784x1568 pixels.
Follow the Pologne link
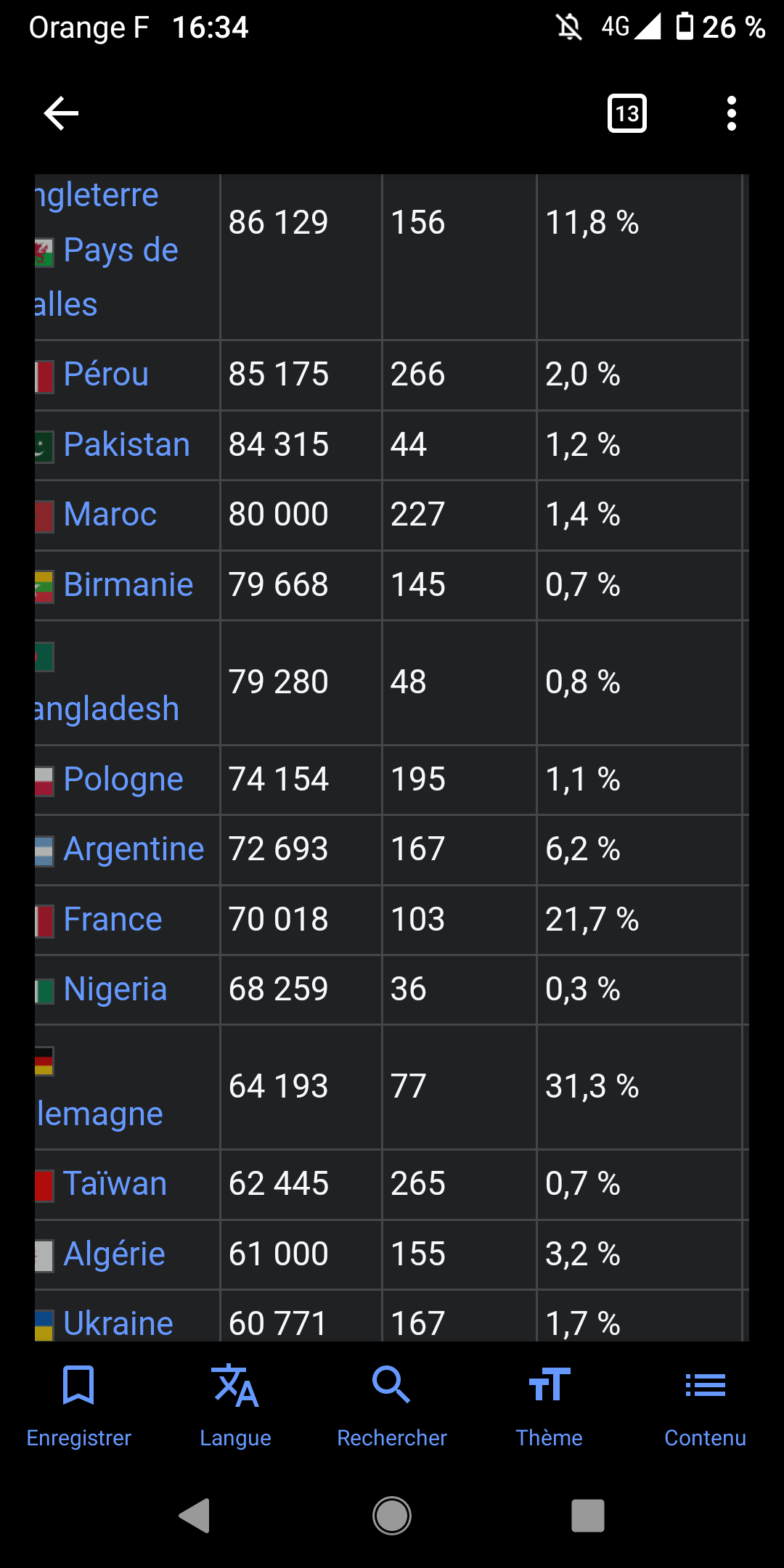123,780
